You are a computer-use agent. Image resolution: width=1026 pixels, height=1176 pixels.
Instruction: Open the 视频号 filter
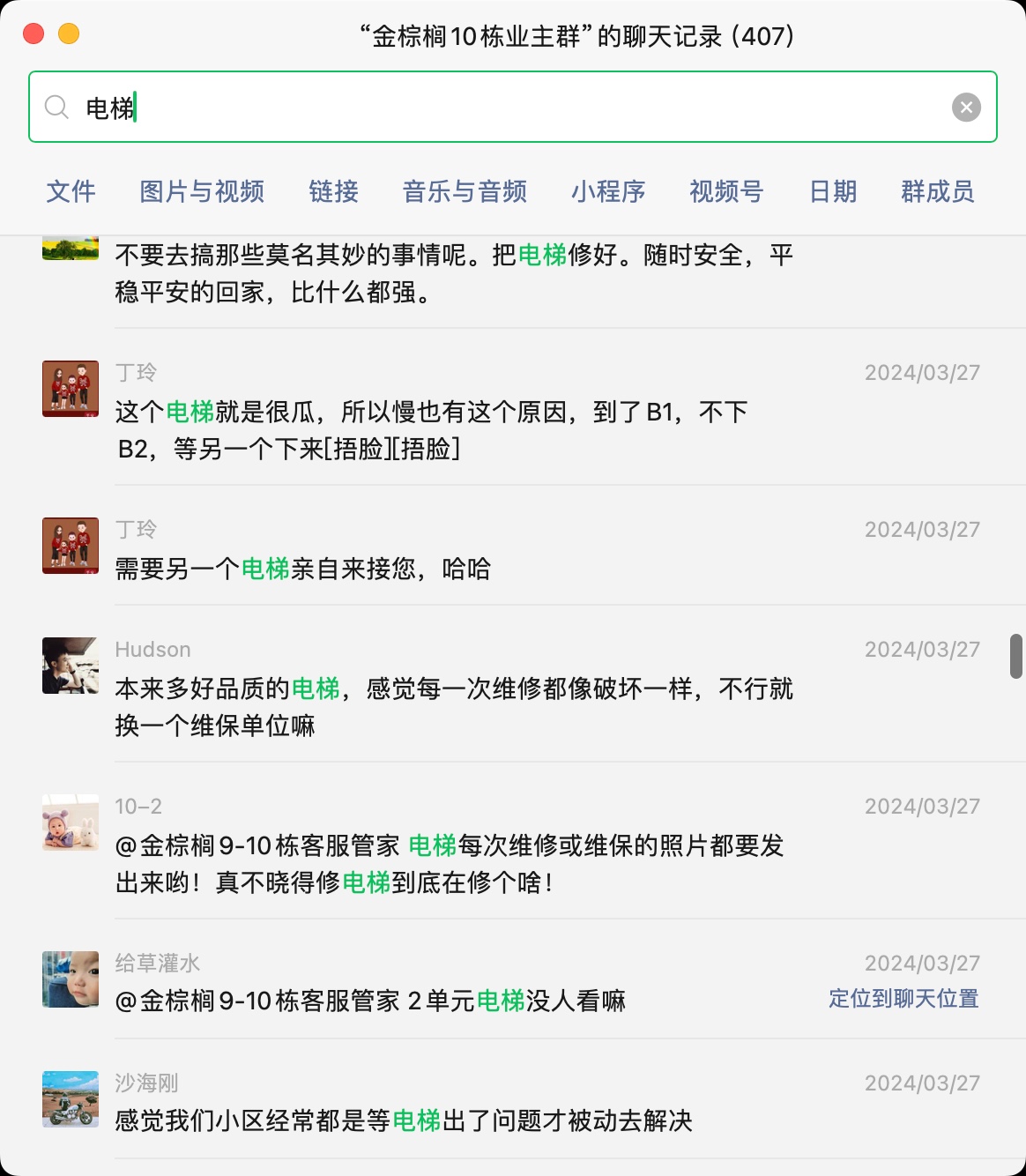click(726, 191)
